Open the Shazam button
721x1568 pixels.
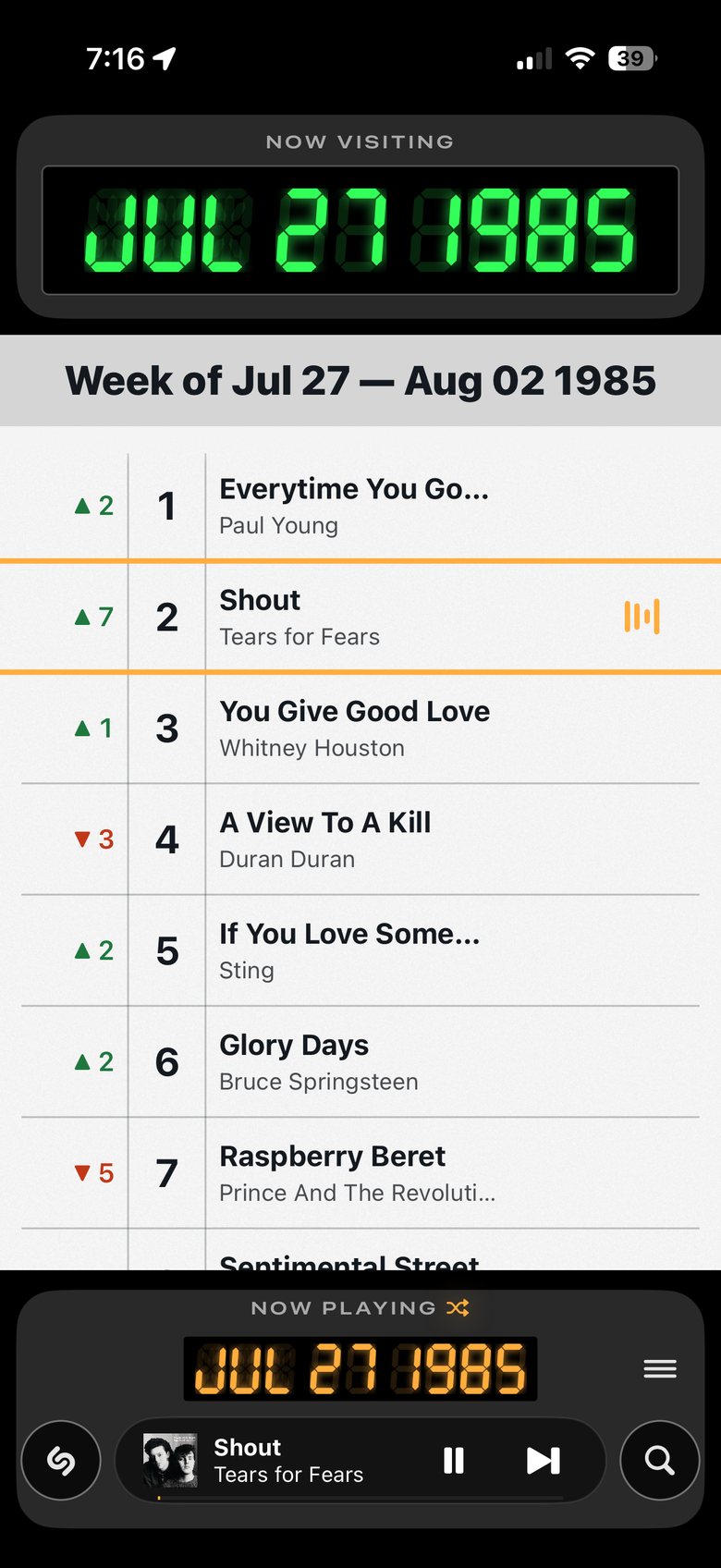click(x=61, y=1461)
